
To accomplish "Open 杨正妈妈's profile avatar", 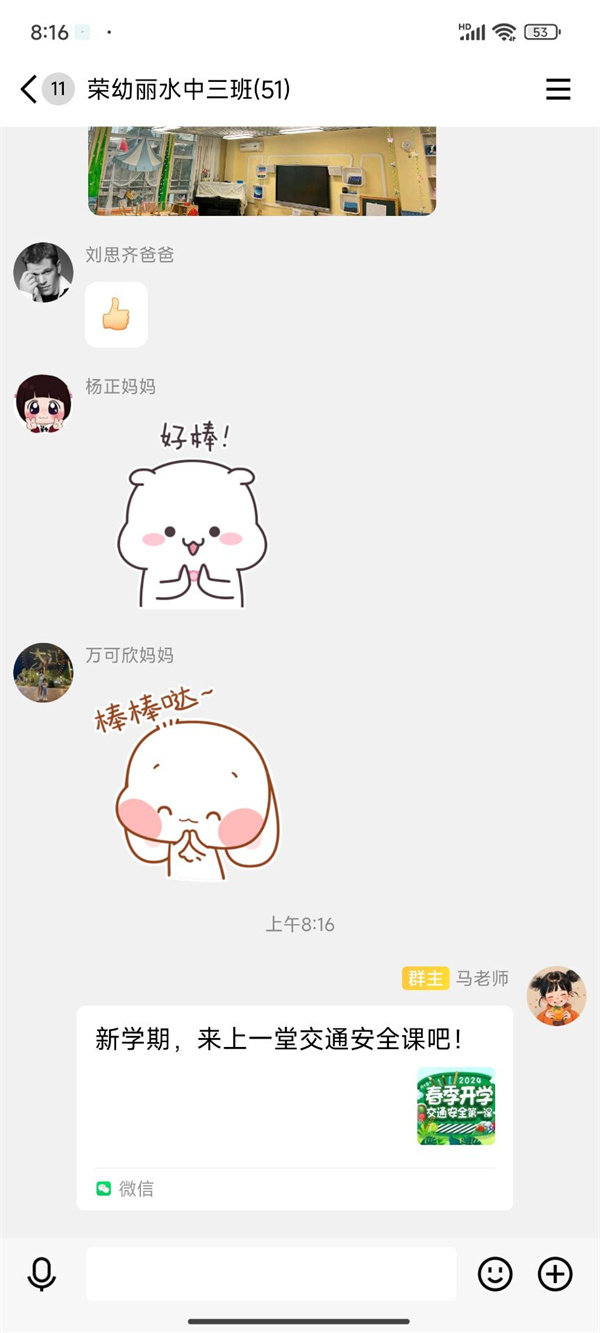I will (x=43, y=404).
